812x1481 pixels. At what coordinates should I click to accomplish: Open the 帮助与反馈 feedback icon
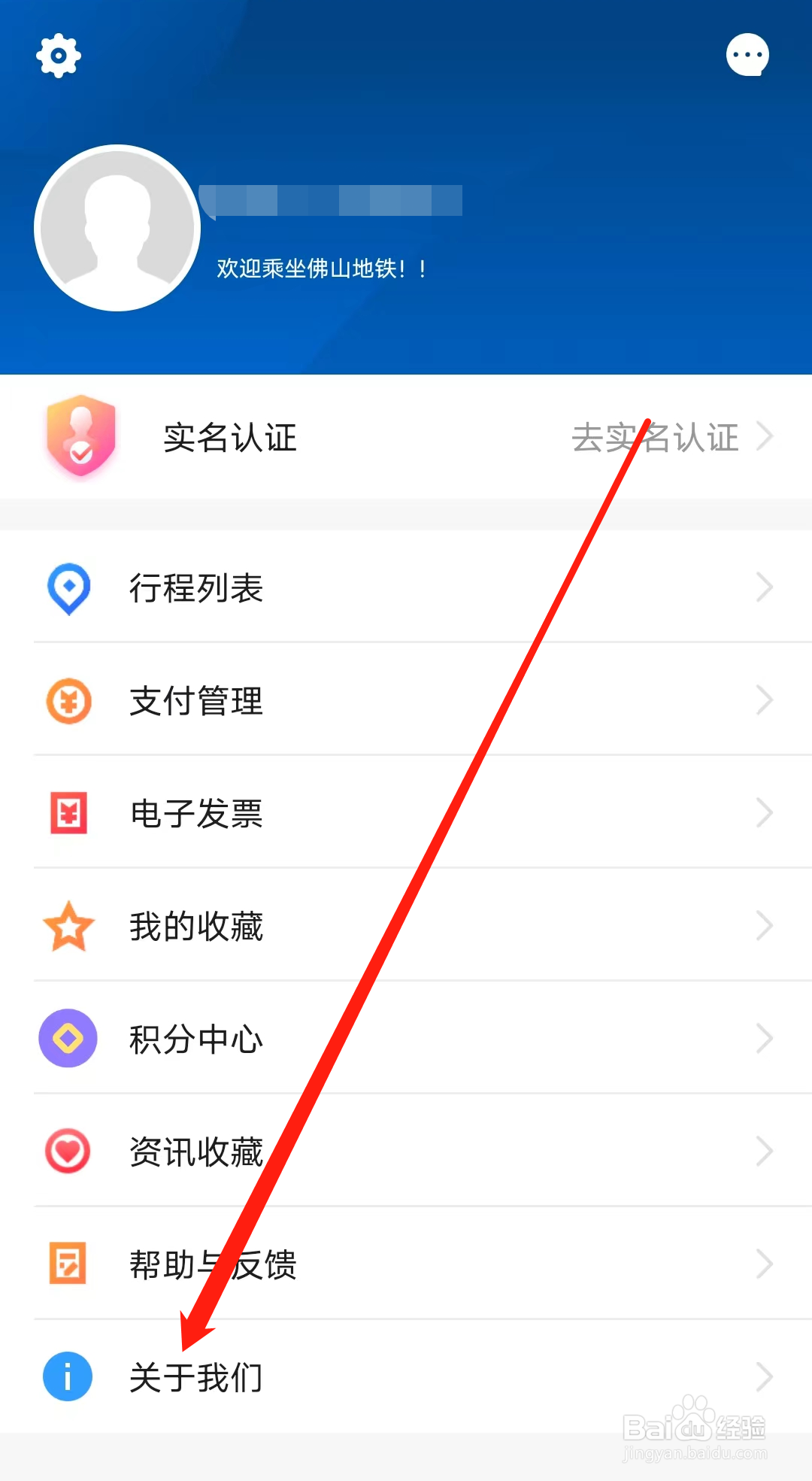[x=68, y=1264]
